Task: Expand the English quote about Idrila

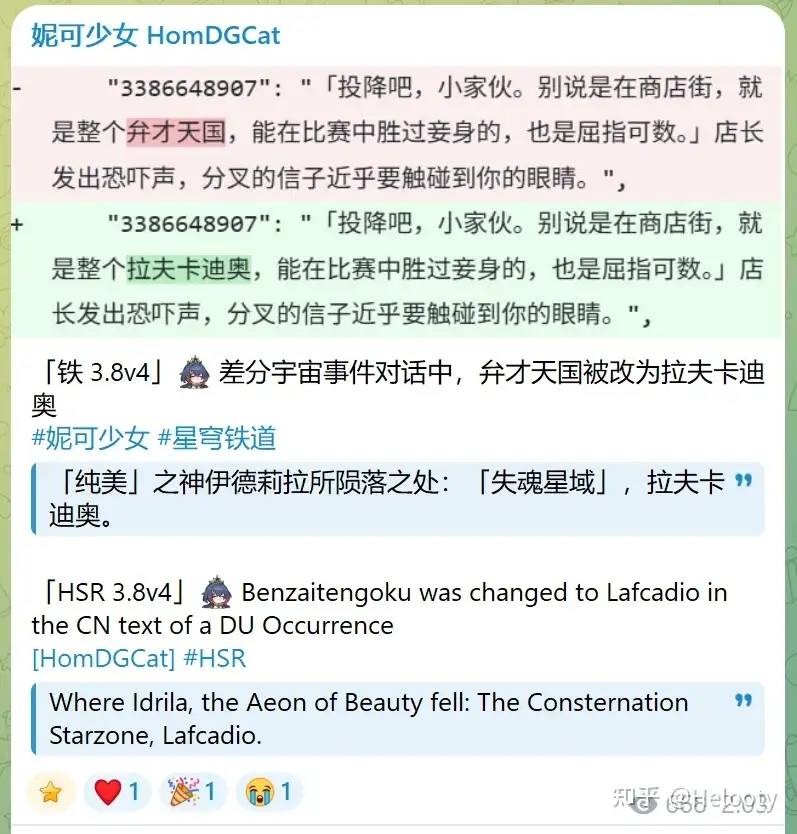Action: (398, 719)
